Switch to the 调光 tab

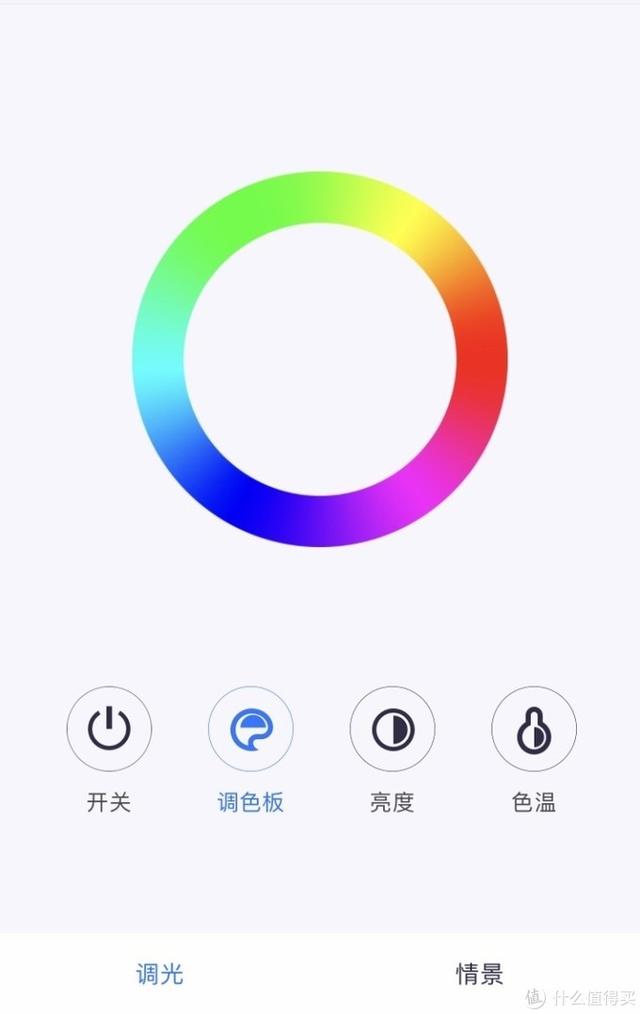(x=160, y=973)
